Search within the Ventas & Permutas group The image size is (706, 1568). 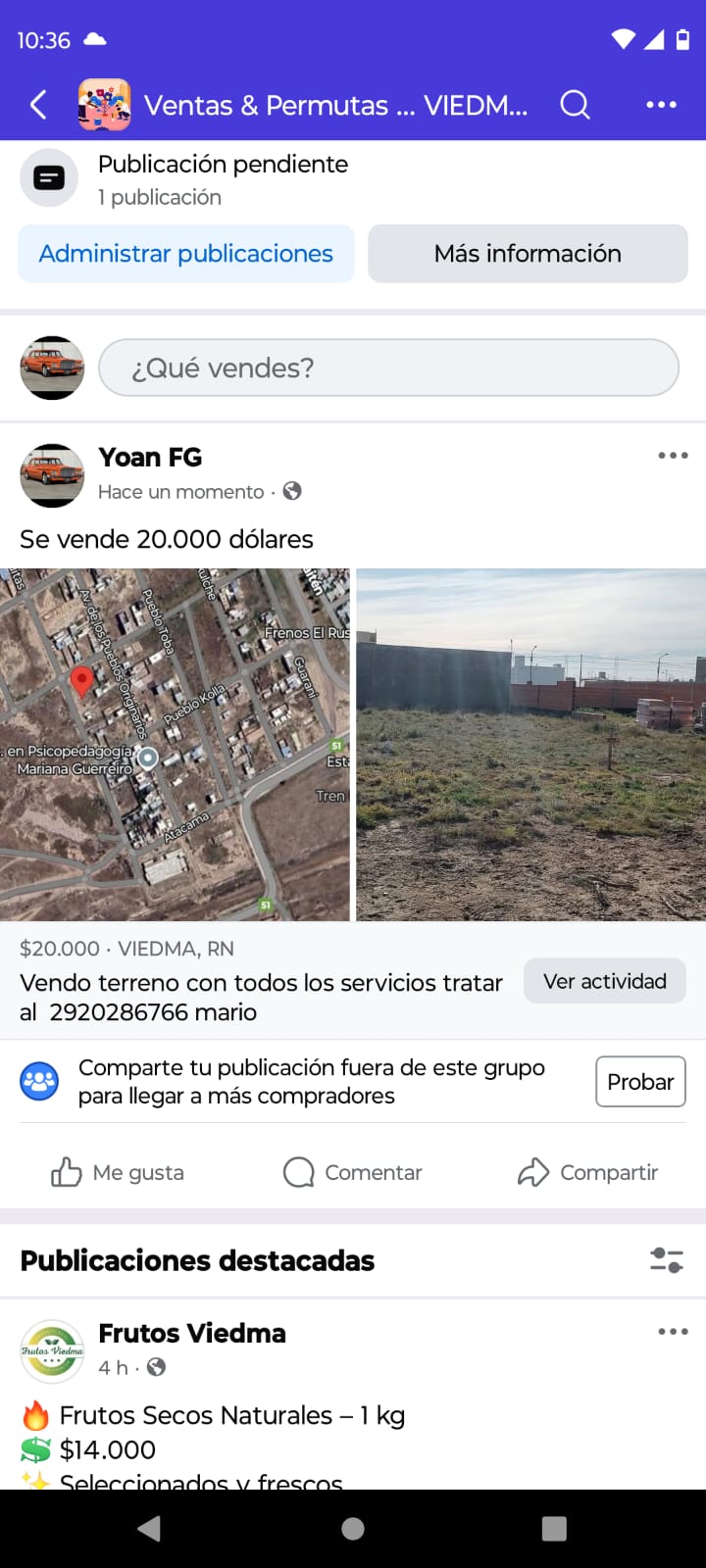pos(576,105)
